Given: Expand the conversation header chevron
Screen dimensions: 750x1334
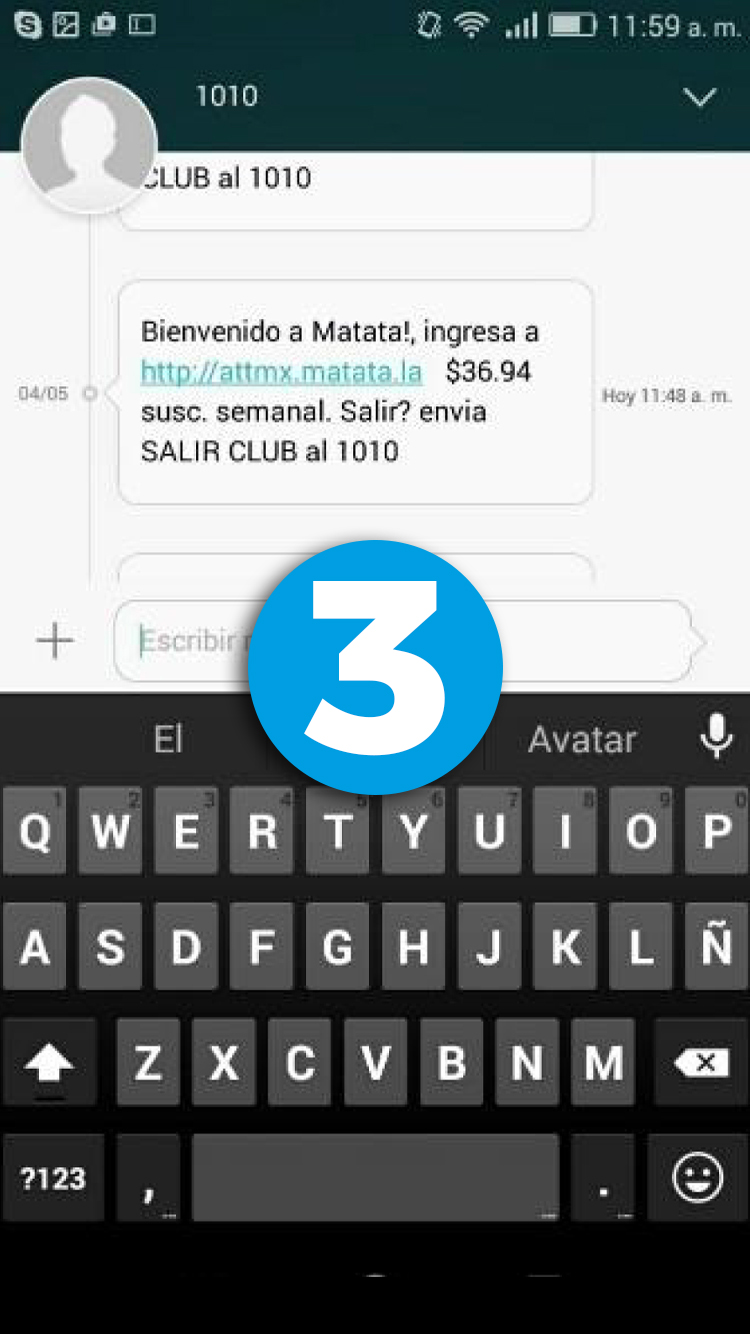Looking at the screenshot, I should 699,97.
